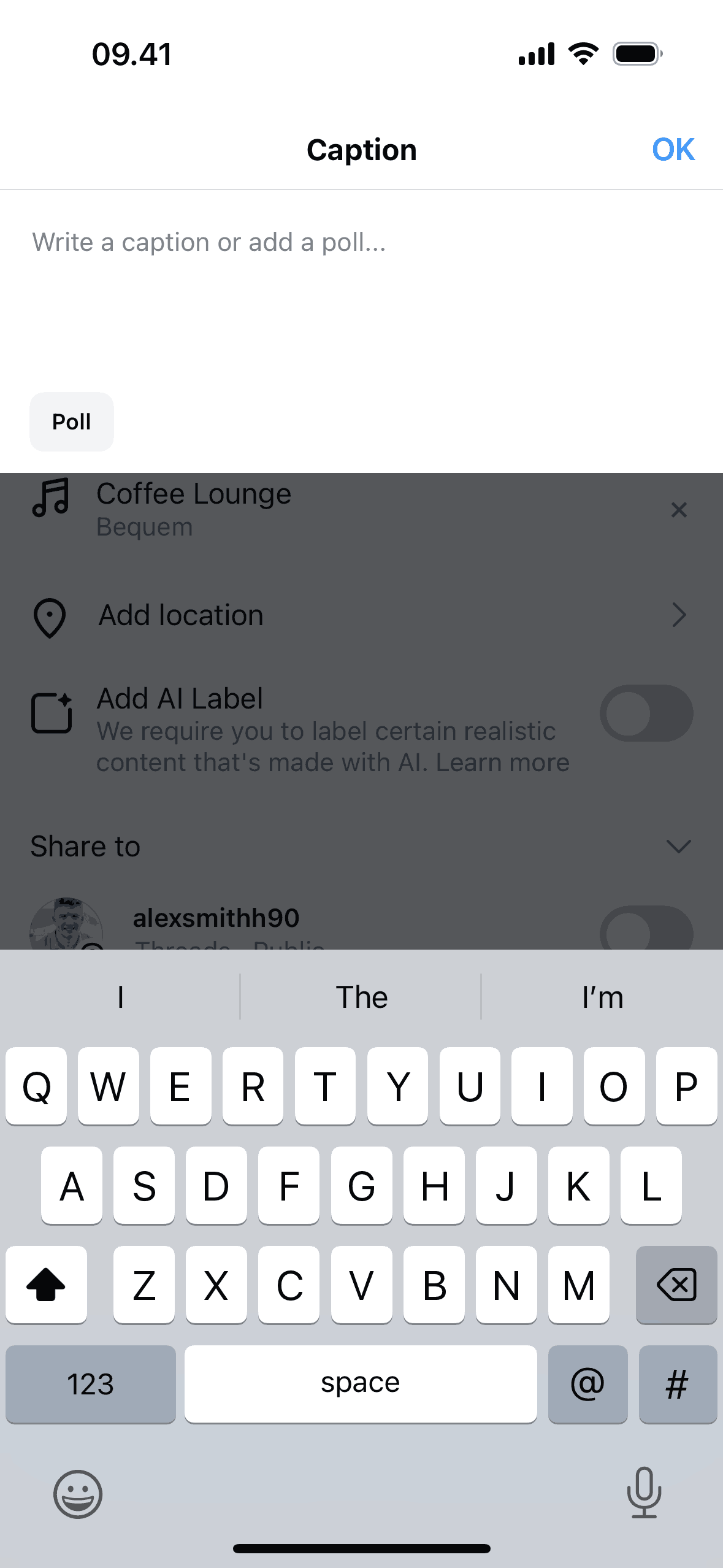Insert the suggested word "I'm"

coord(602,997)
